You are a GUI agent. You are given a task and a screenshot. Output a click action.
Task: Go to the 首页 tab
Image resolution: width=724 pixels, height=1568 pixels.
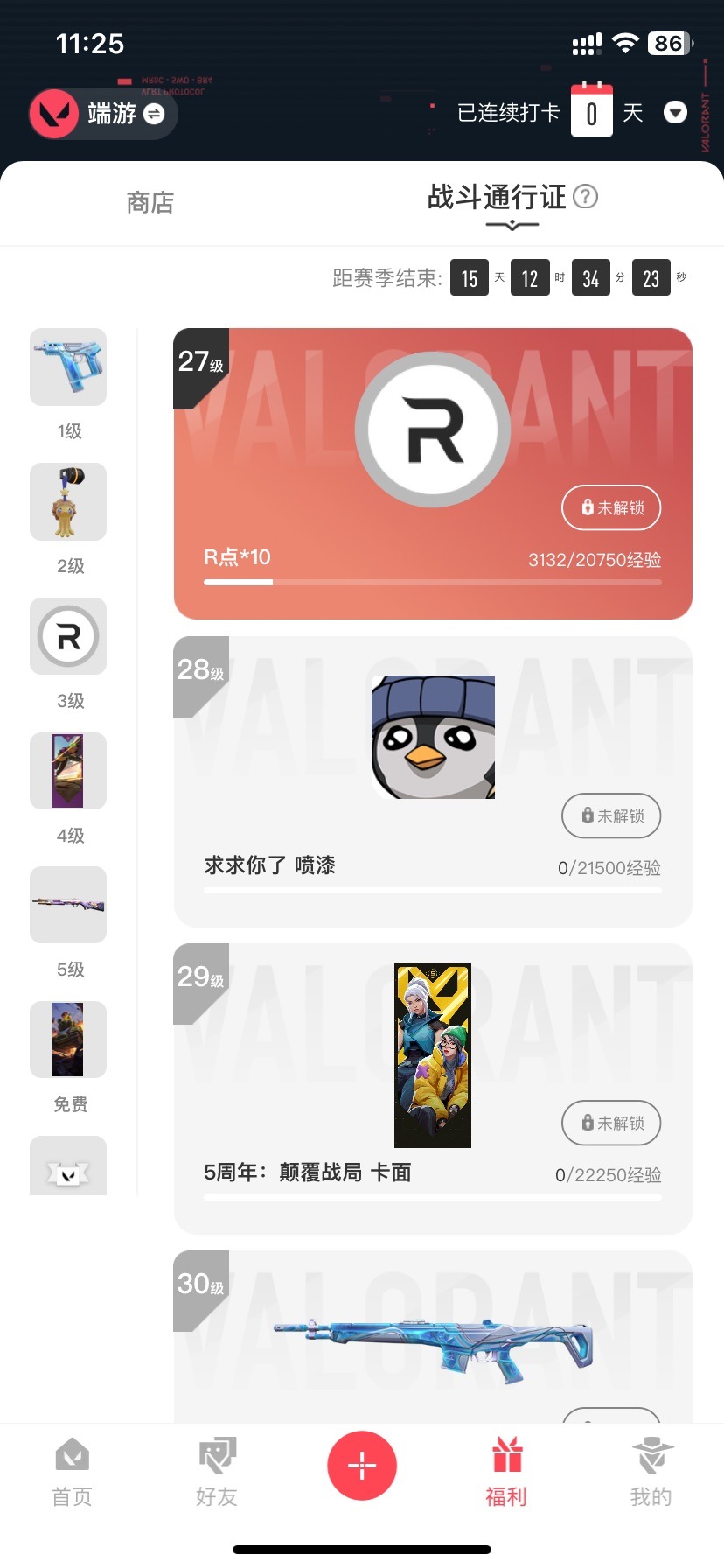[x=72, y=1472]
